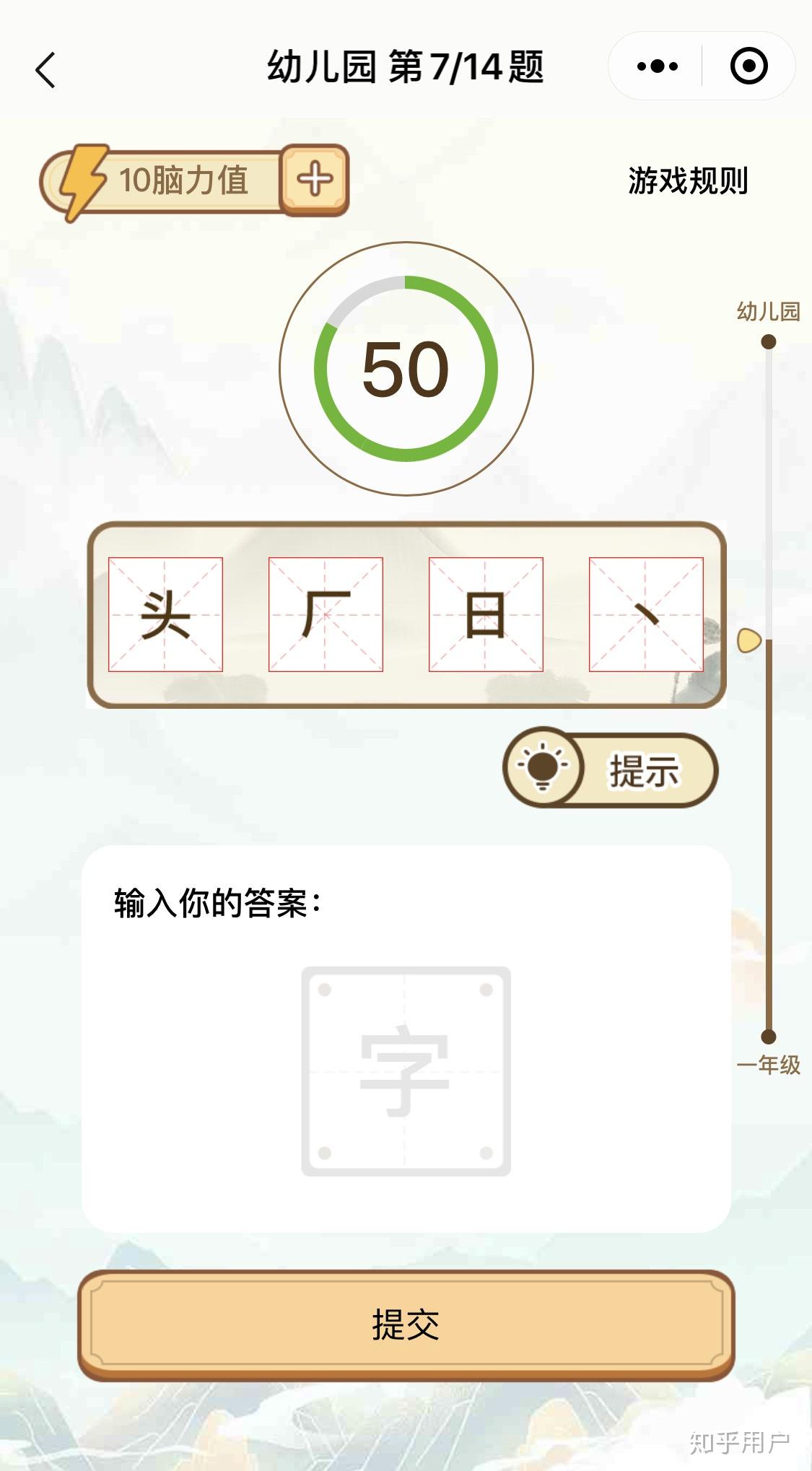812x1471 pixels.
Task: Open the mini program three-dot menu
Action: click(x=657, y=66)
